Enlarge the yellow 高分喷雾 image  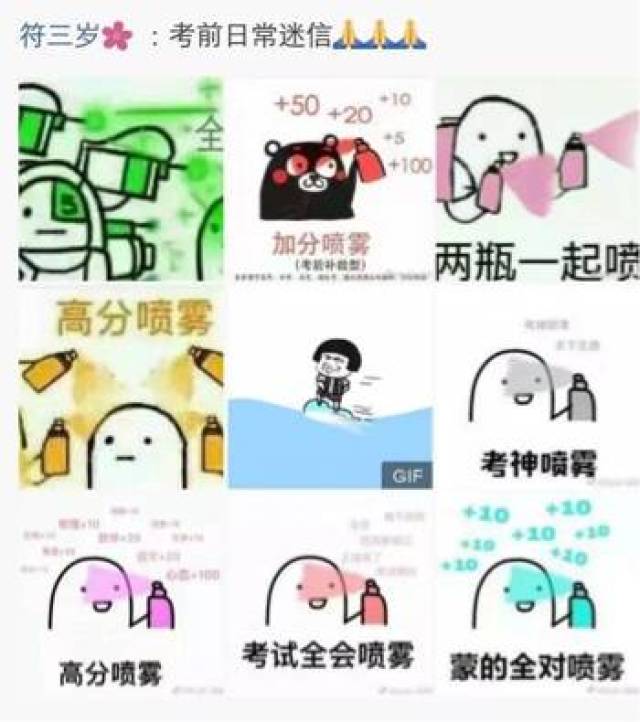pyautogui.click(x=121, y=388)
